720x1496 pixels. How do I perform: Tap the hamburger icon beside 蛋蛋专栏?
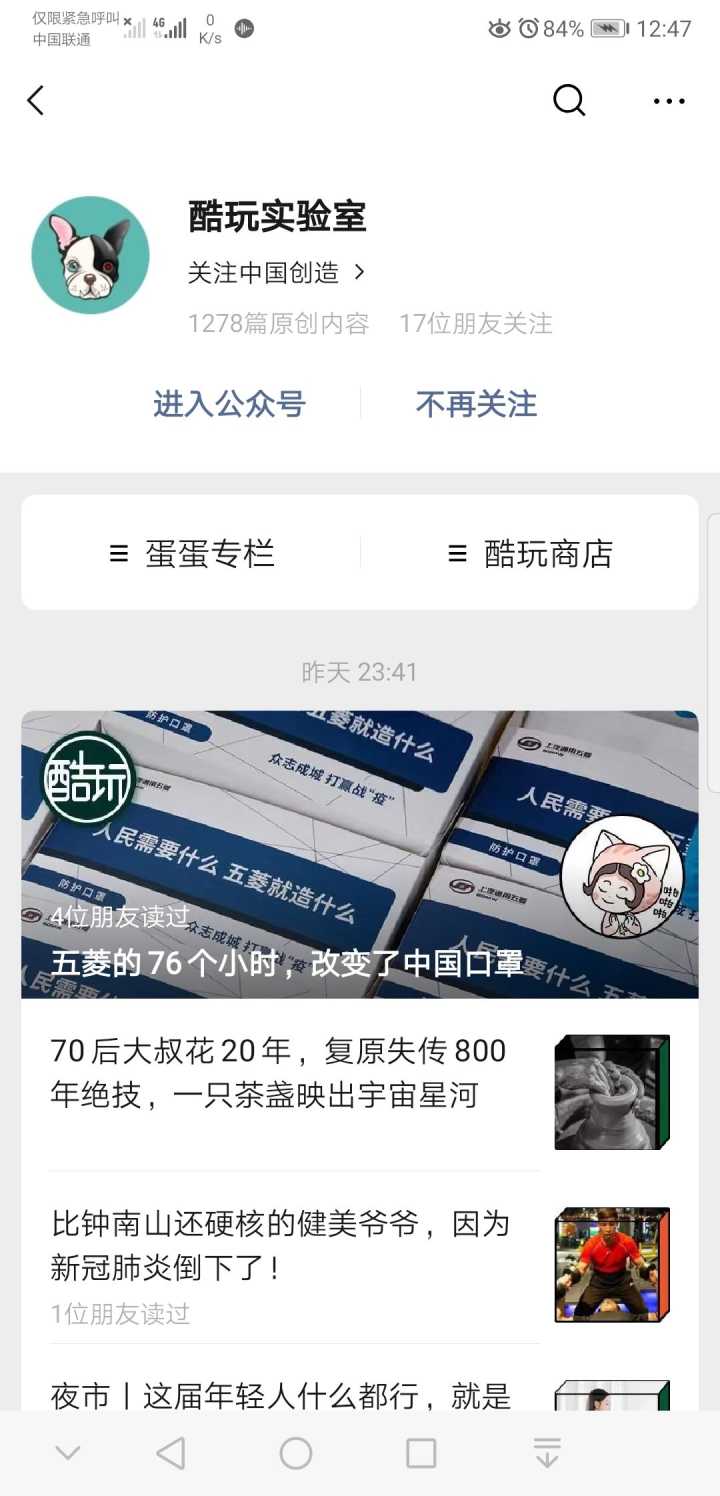(120, 552)
